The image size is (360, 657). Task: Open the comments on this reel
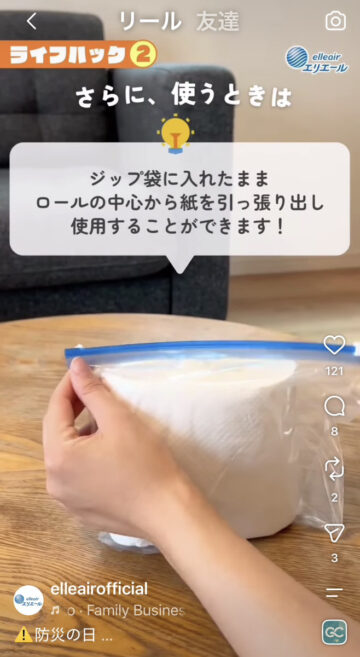(x=334, y=406)
